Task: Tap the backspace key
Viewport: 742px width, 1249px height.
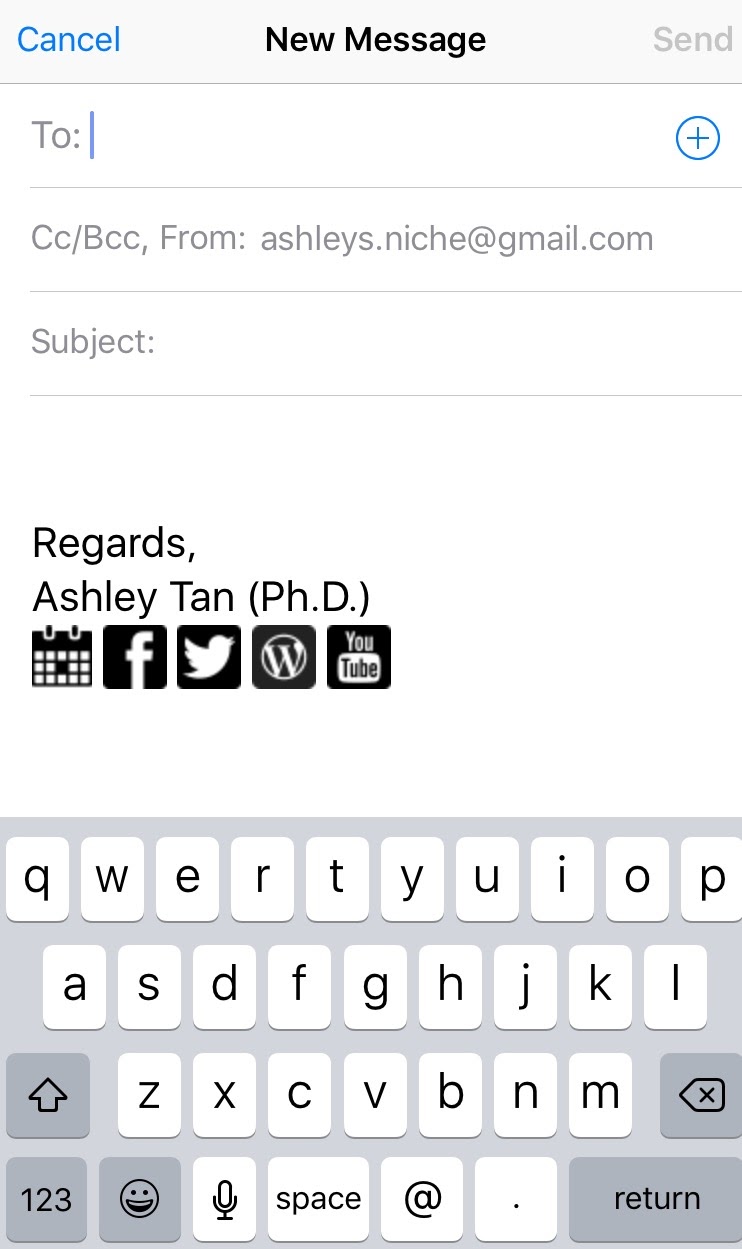Action: tap(700, 1095)
